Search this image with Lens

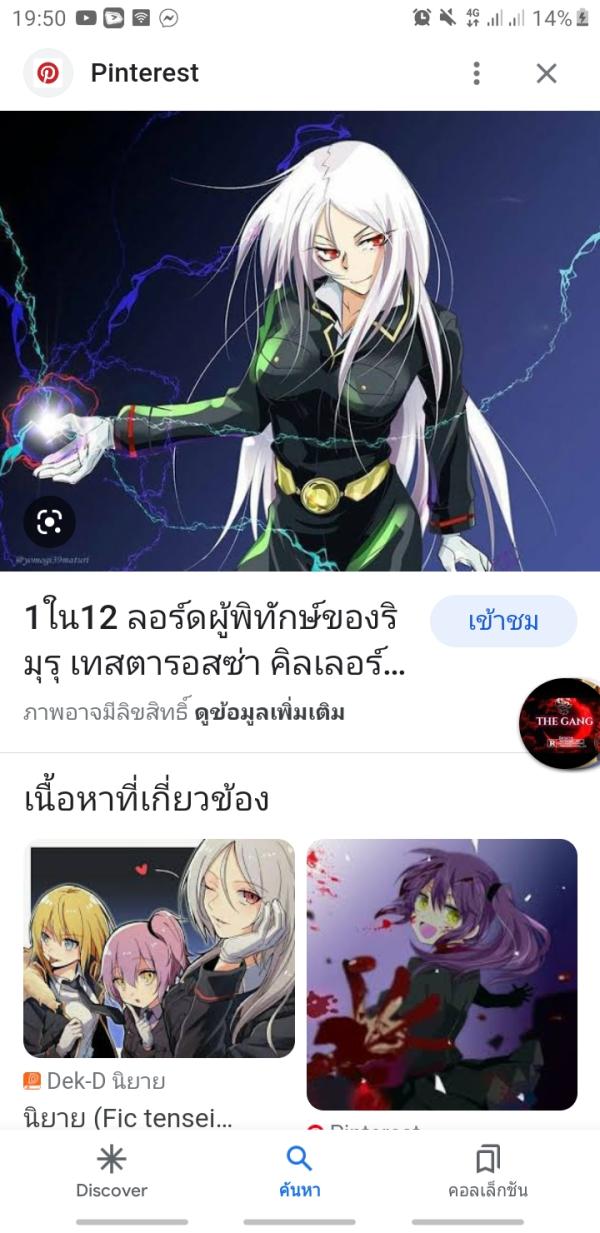[50, 521]
